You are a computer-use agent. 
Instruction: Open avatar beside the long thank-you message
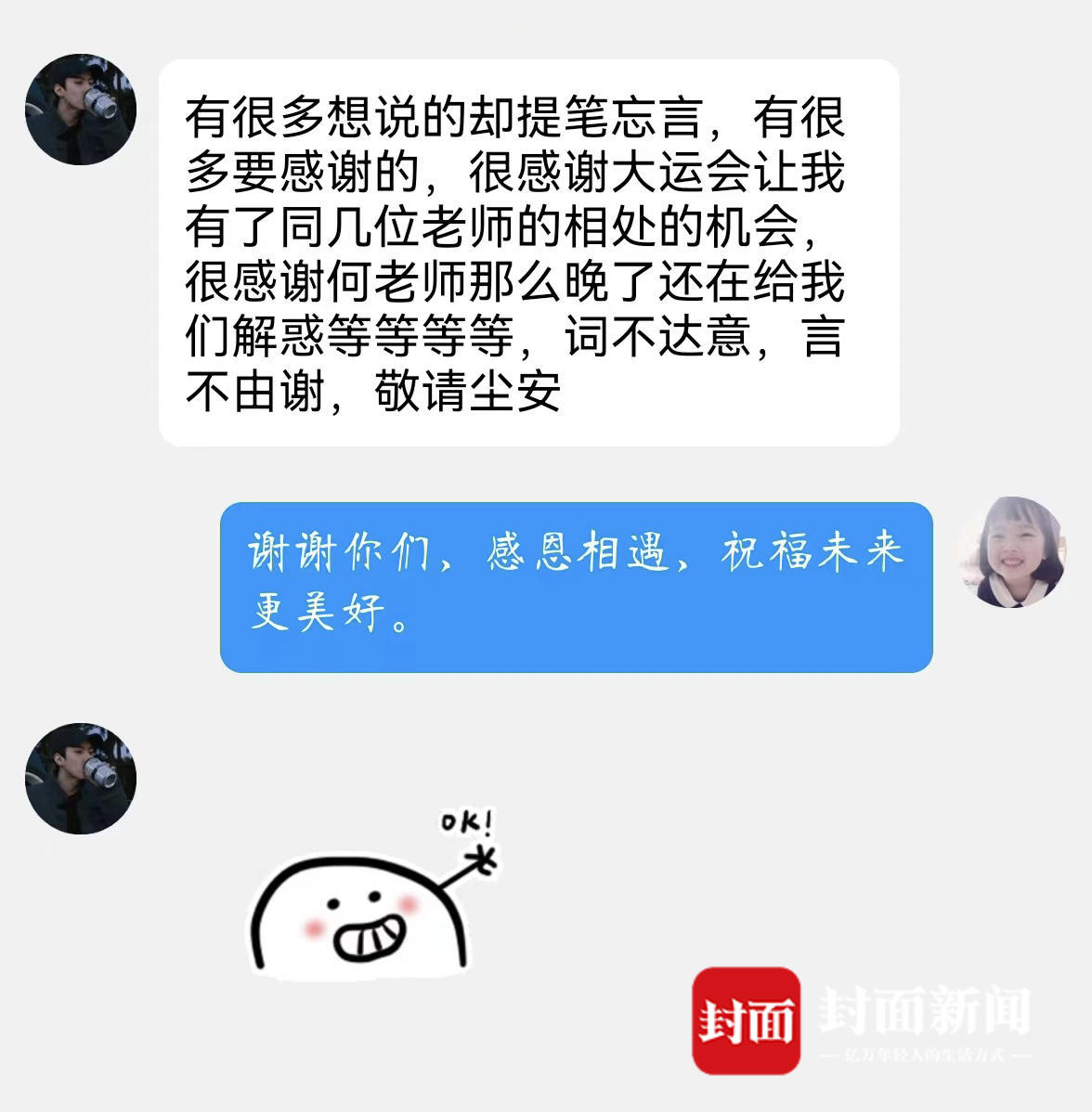click(81, 110)
